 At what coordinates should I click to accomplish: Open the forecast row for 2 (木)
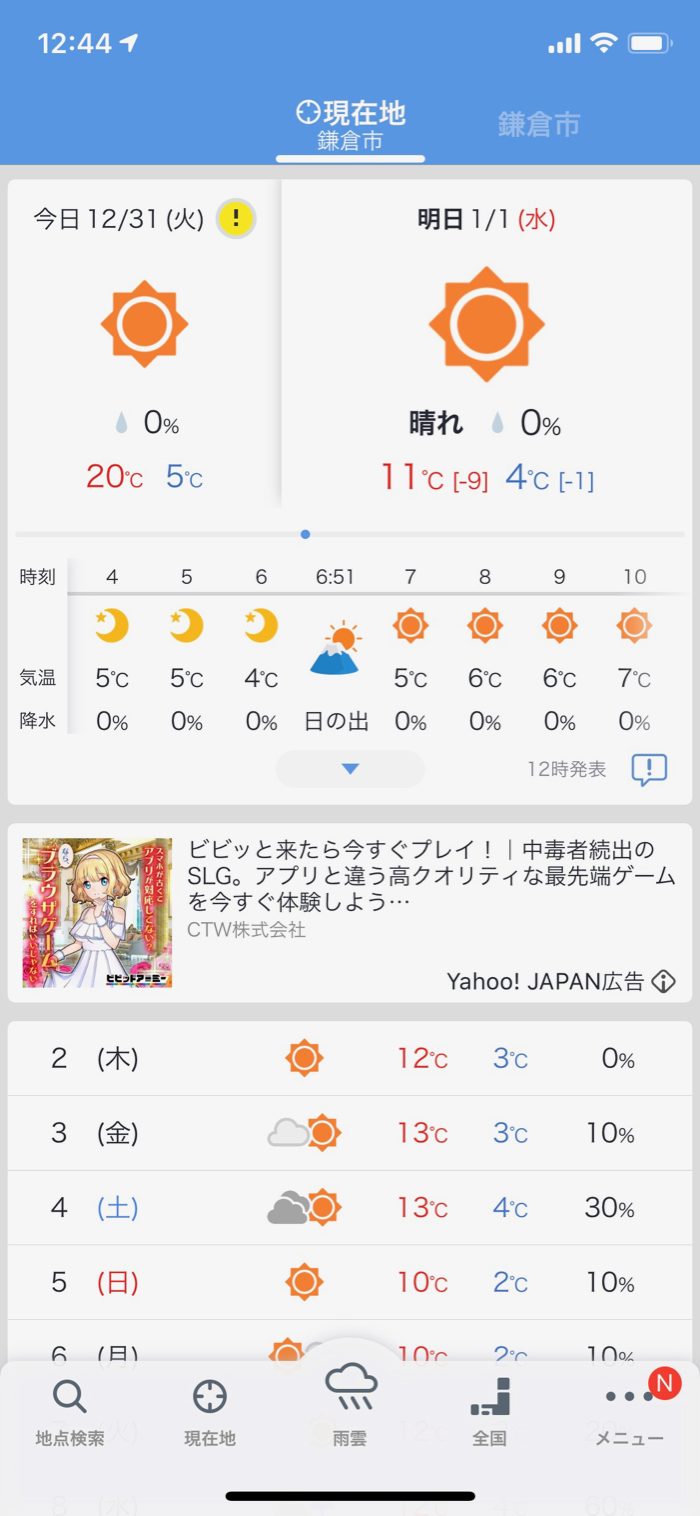click(350, 1058)
